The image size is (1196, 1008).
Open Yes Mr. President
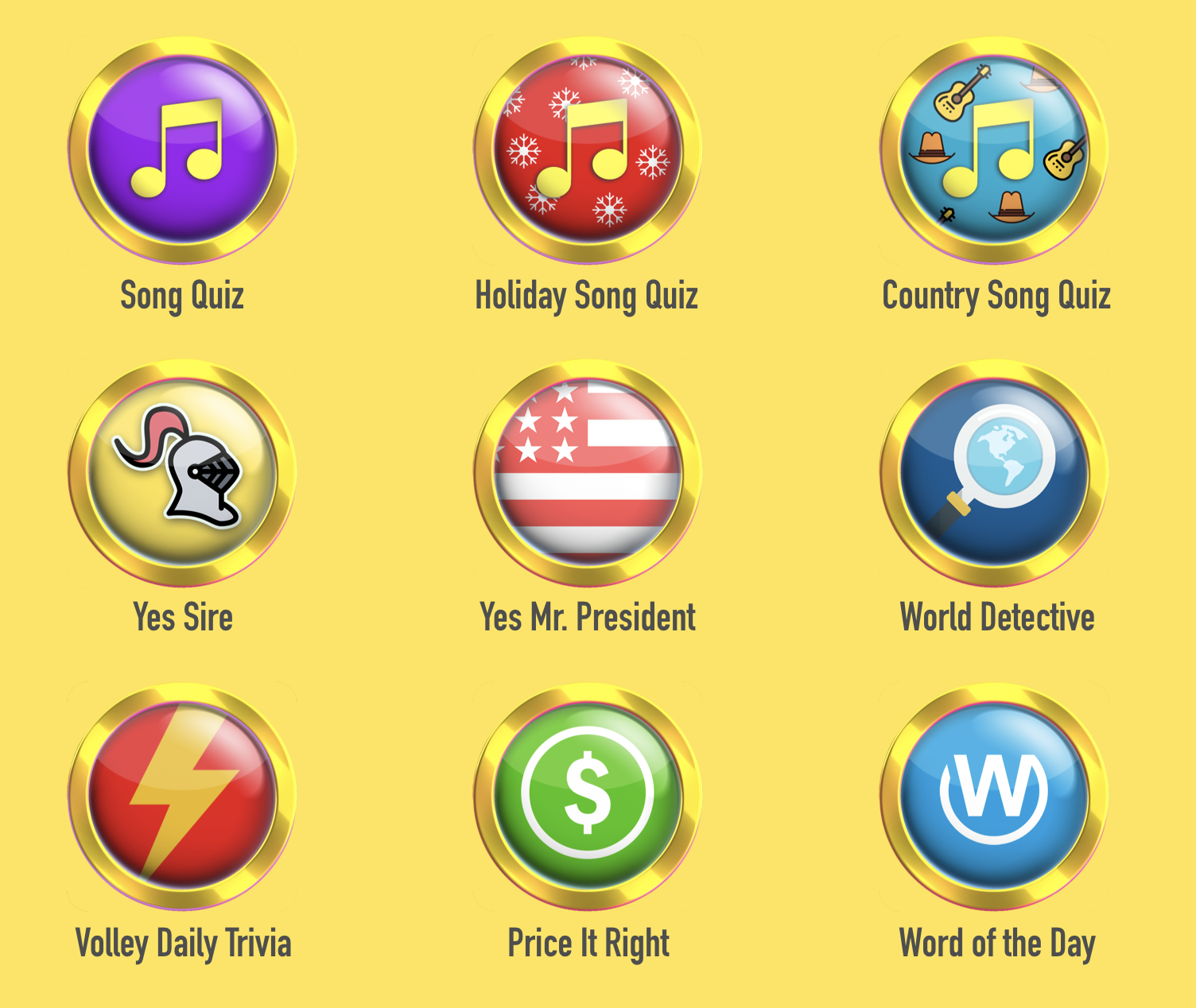click(588, 473)
